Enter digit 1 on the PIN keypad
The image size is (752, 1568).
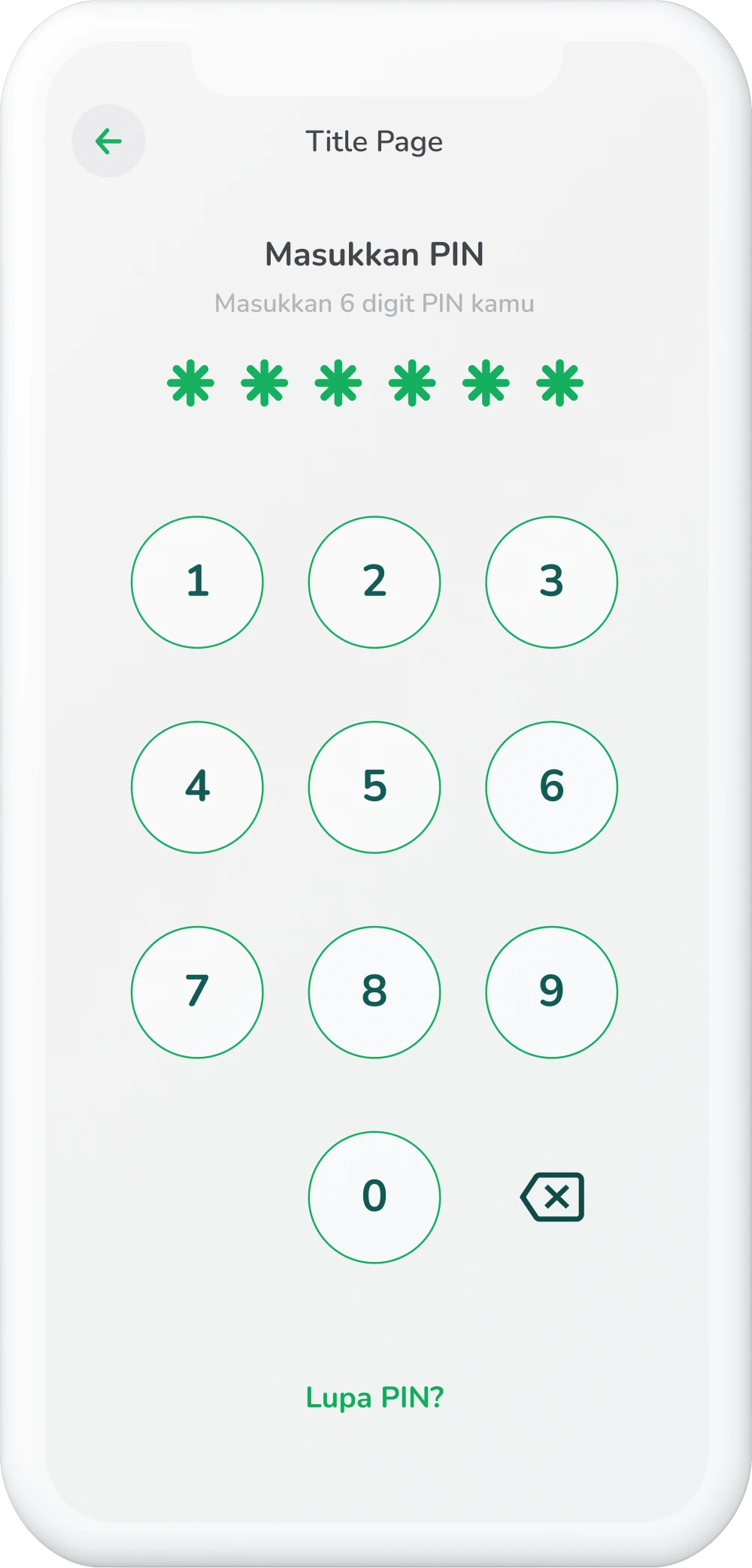tap(197, 582)
